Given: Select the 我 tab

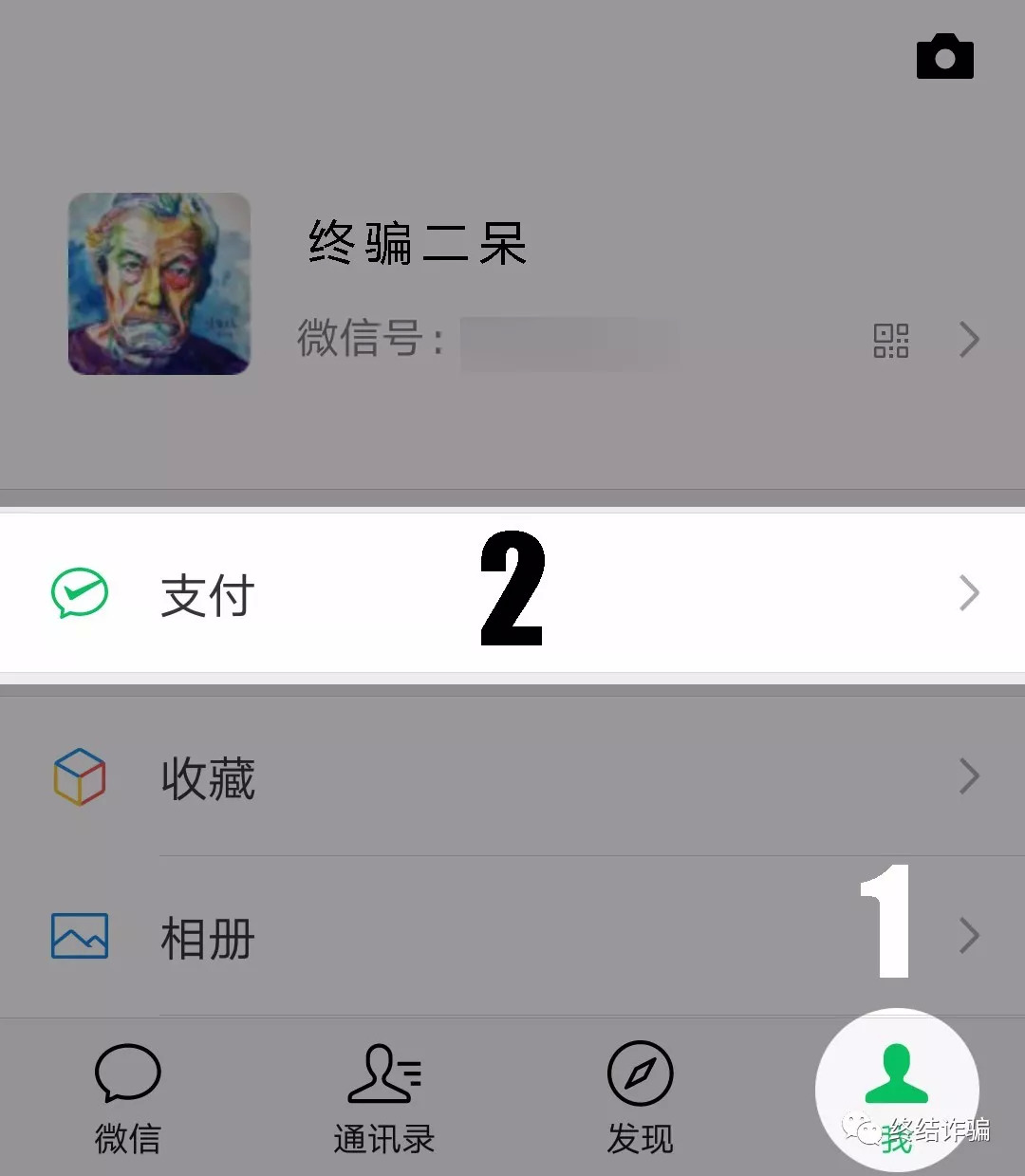Looking at the screenshot, I should [x=896, y=1090].
